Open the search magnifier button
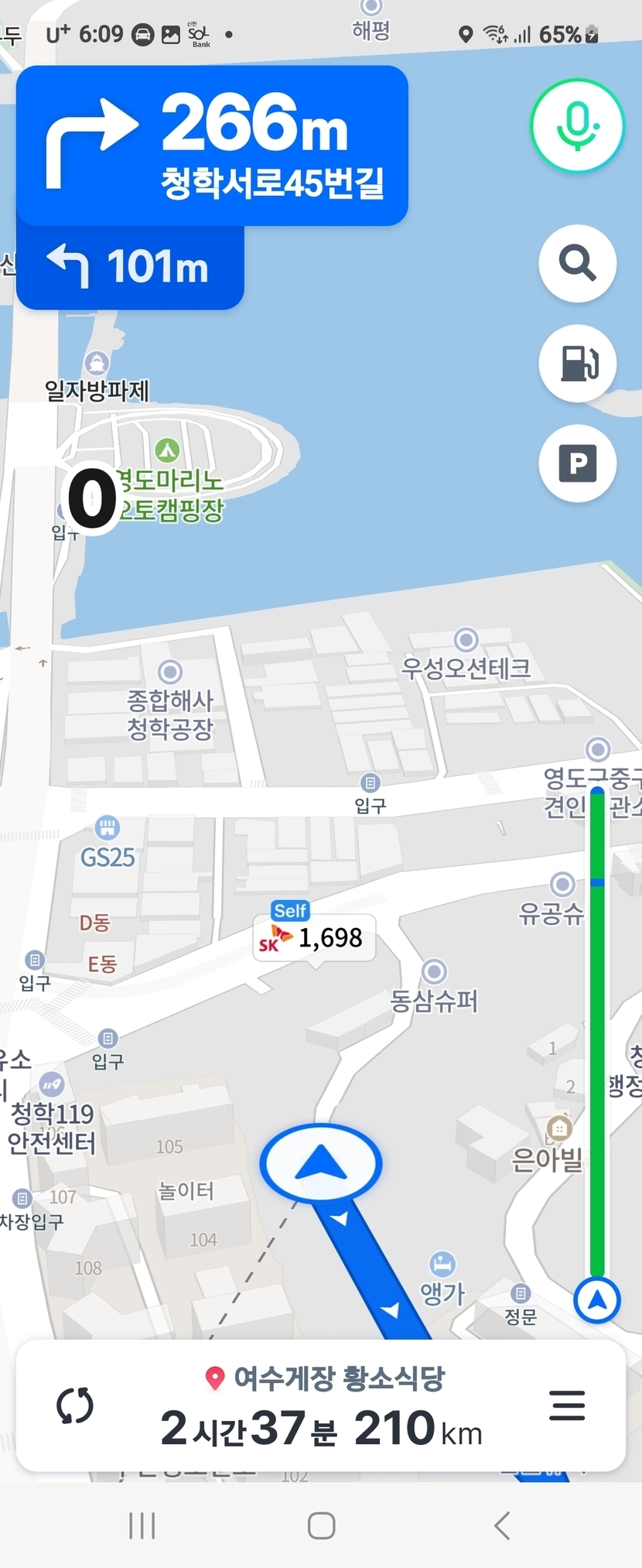The width and height of the screenshot is (642, 1568). (577, 263)
